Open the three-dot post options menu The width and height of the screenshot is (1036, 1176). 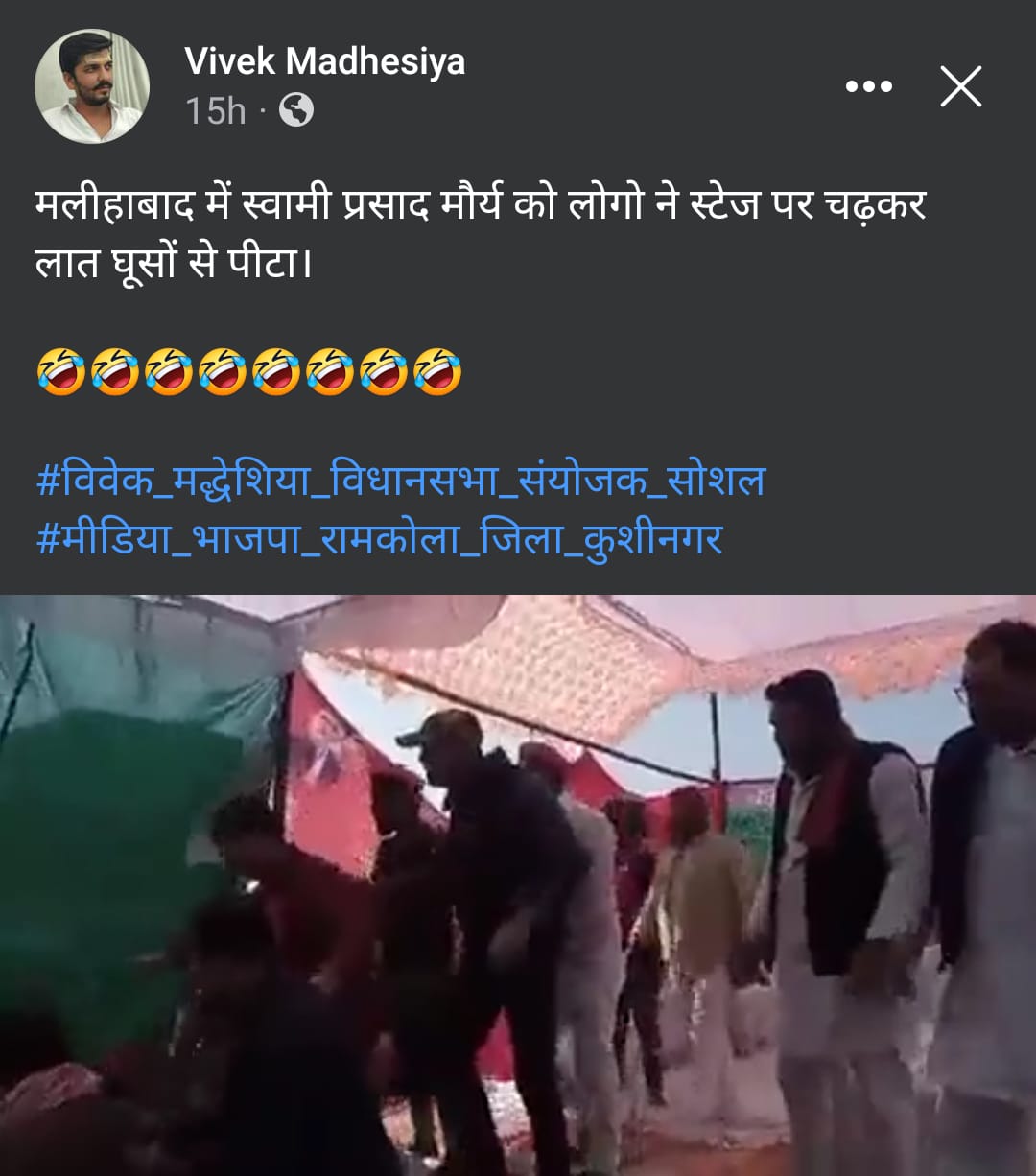pyautogui.click(x=869, y=87)
